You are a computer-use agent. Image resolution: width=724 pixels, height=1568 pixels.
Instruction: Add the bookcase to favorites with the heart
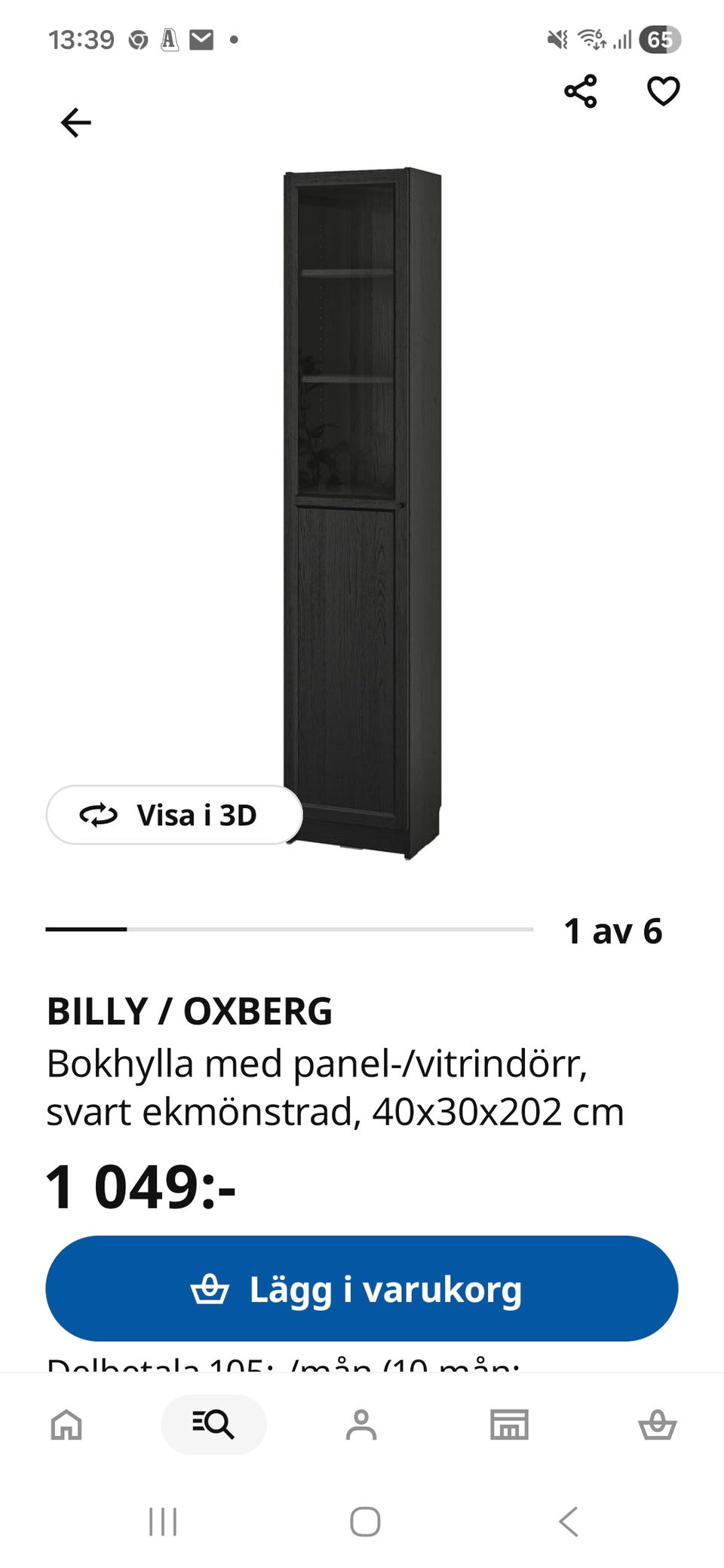click(664, 92)
